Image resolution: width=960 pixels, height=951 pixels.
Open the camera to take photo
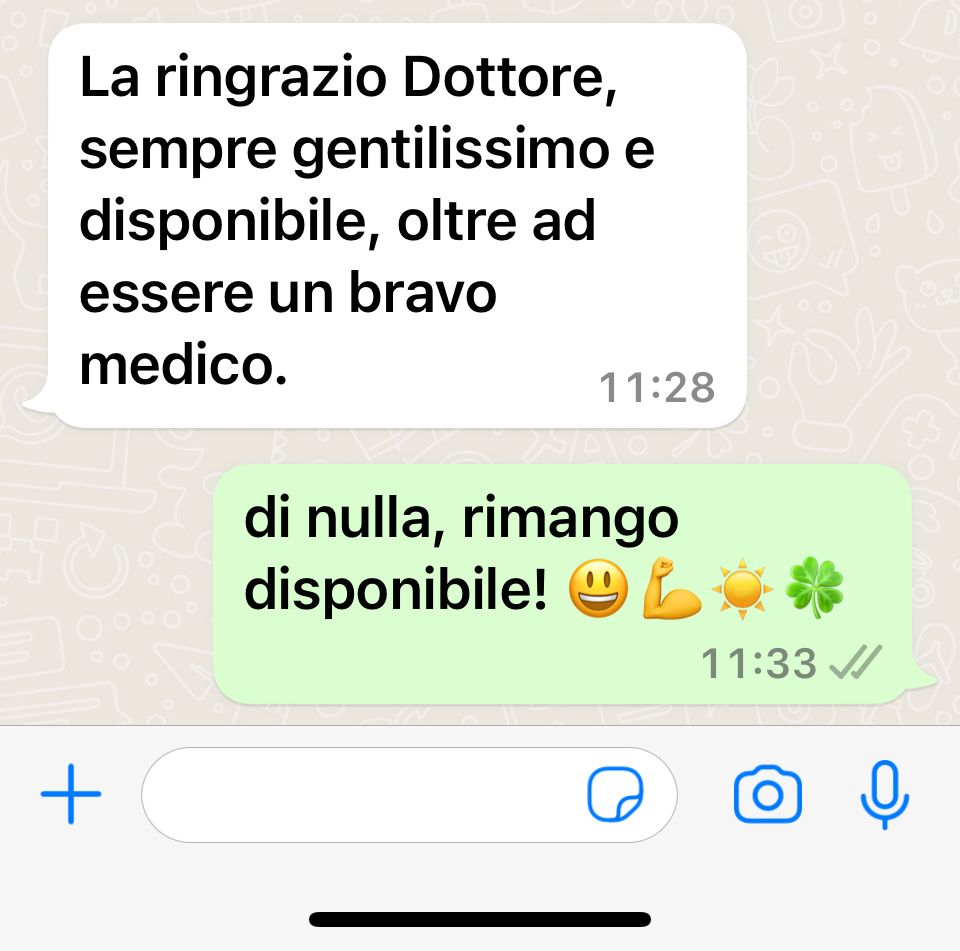(x=767, y=796)
